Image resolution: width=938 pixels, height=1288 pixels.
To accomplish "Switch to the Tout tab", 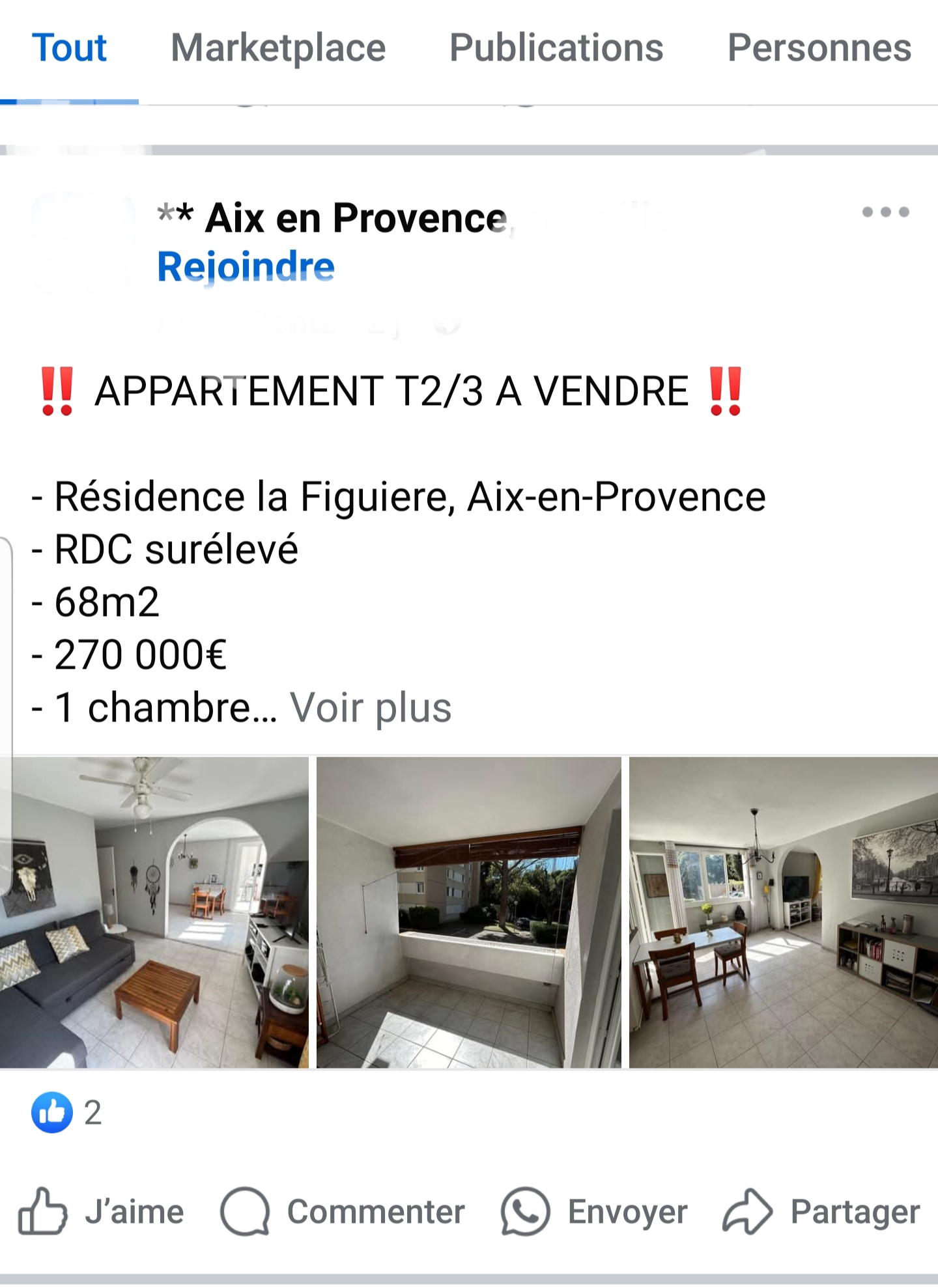I will coord(69,49).
